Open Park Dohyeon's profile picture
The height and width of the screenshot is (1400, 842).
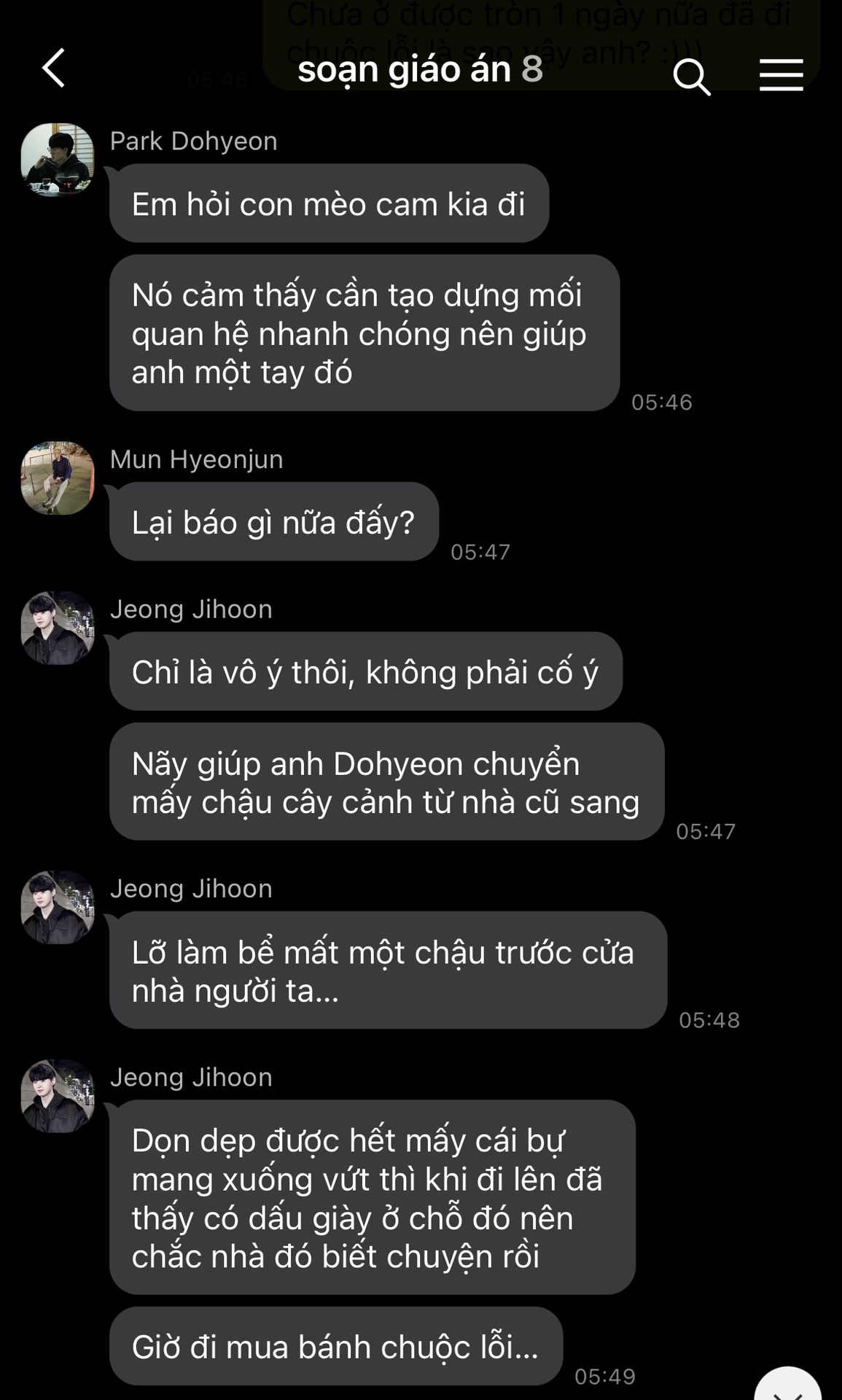pos(58,159)
